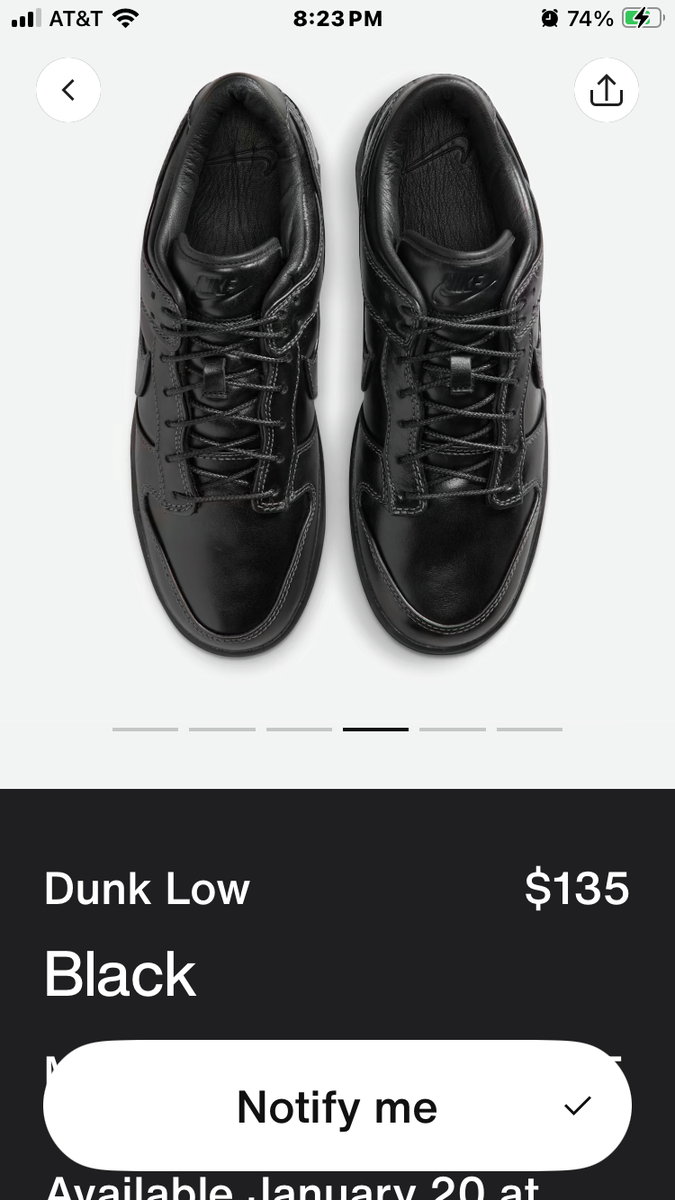The image size is (675, 1200).
Task: Share the Dunk Low Black product
Action: [x=606, y=90]
